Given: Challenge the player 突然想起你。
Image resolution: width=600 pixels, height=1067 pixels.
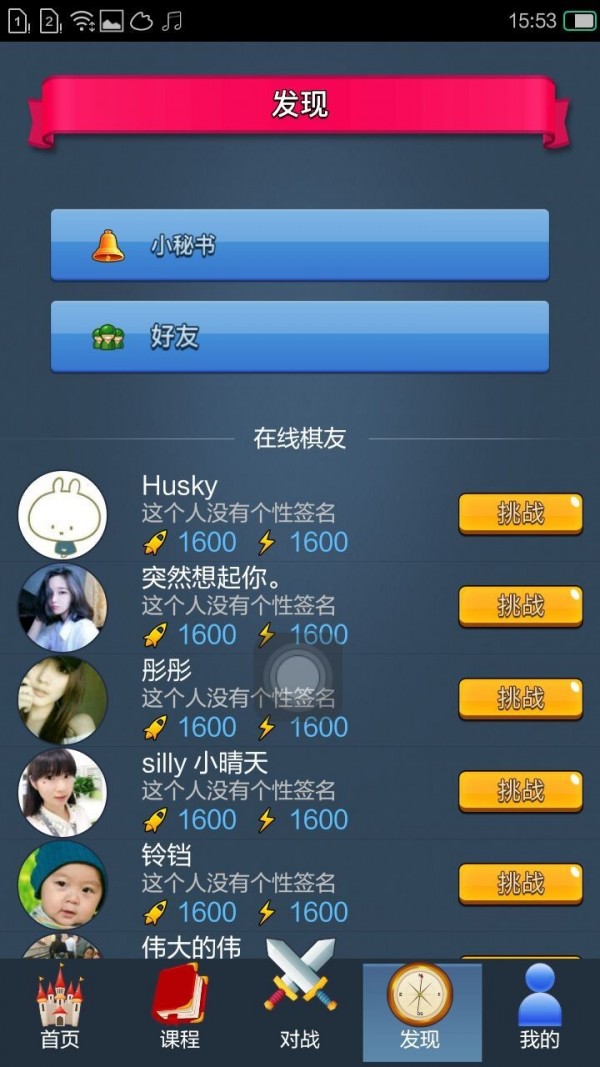Looking at the screenshot, I should pyautogui.click(x=520, y=606).
